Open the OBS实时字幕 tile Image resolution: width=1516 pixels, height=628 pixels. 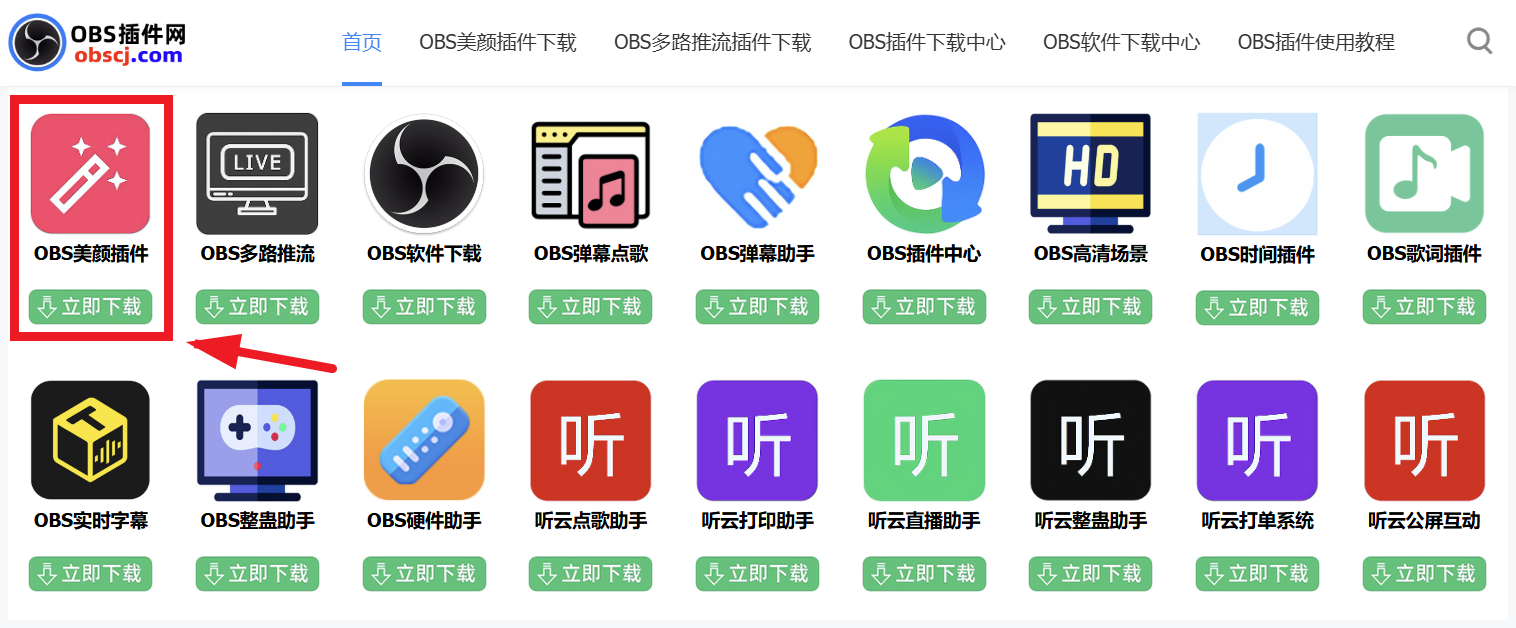(x=90, y=440)
